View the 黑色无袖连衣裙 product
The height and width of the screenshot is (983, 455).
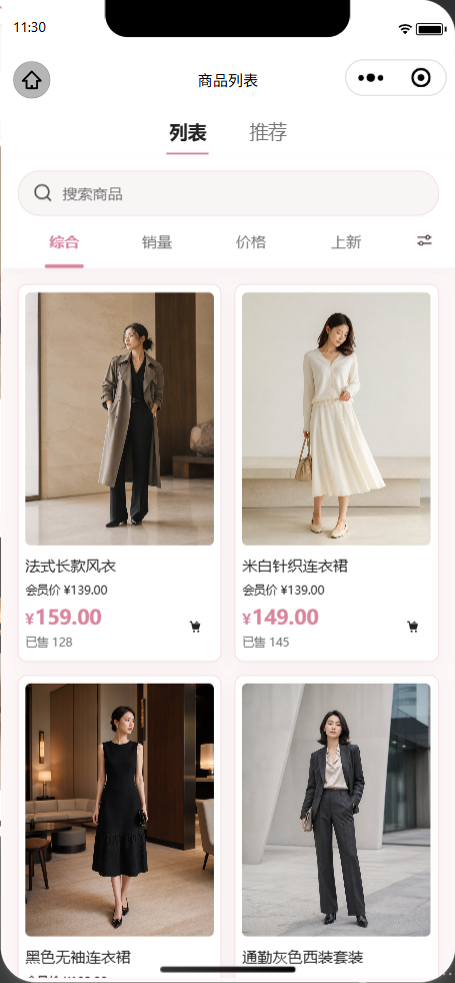(120, 828)
